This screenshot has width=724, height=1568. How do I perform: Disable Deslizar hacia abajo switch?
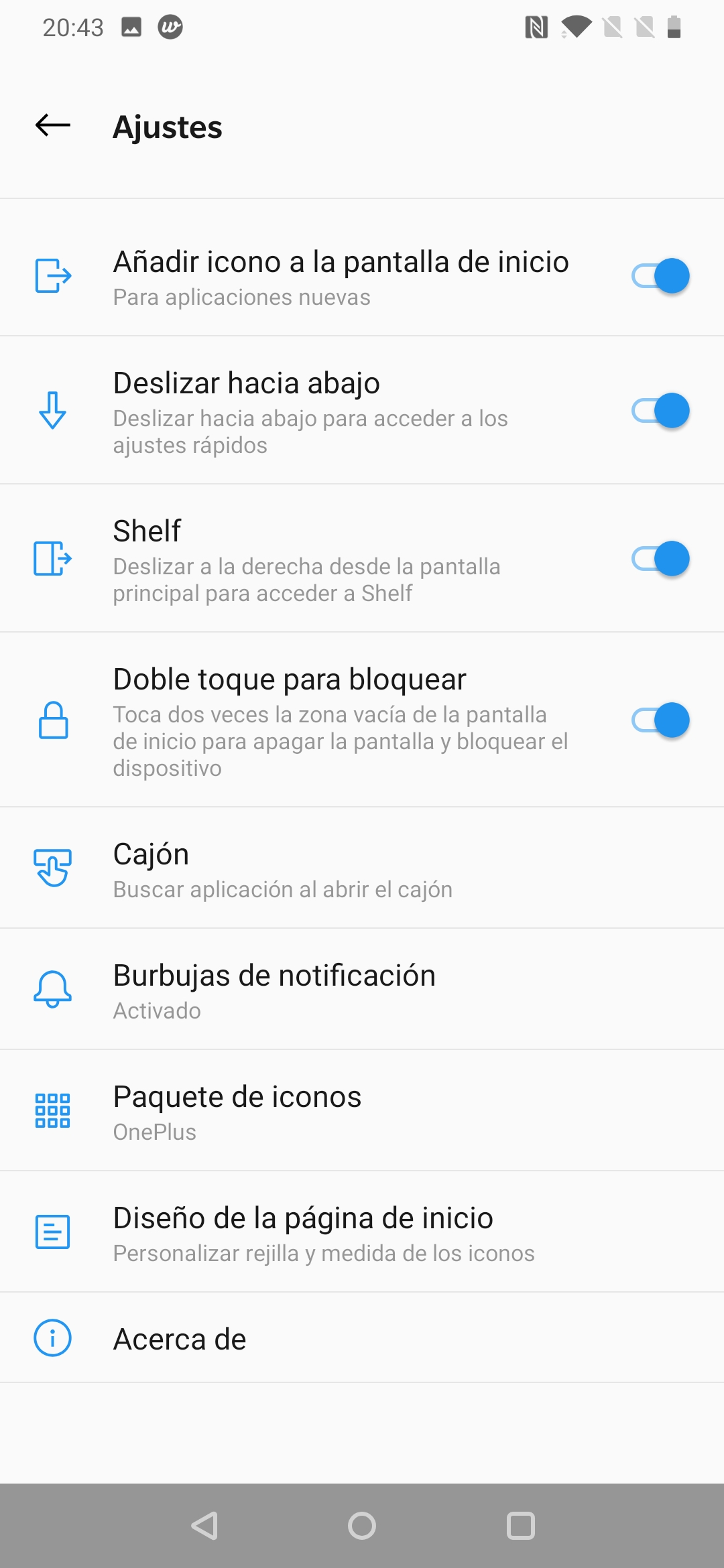click(660, 411)
